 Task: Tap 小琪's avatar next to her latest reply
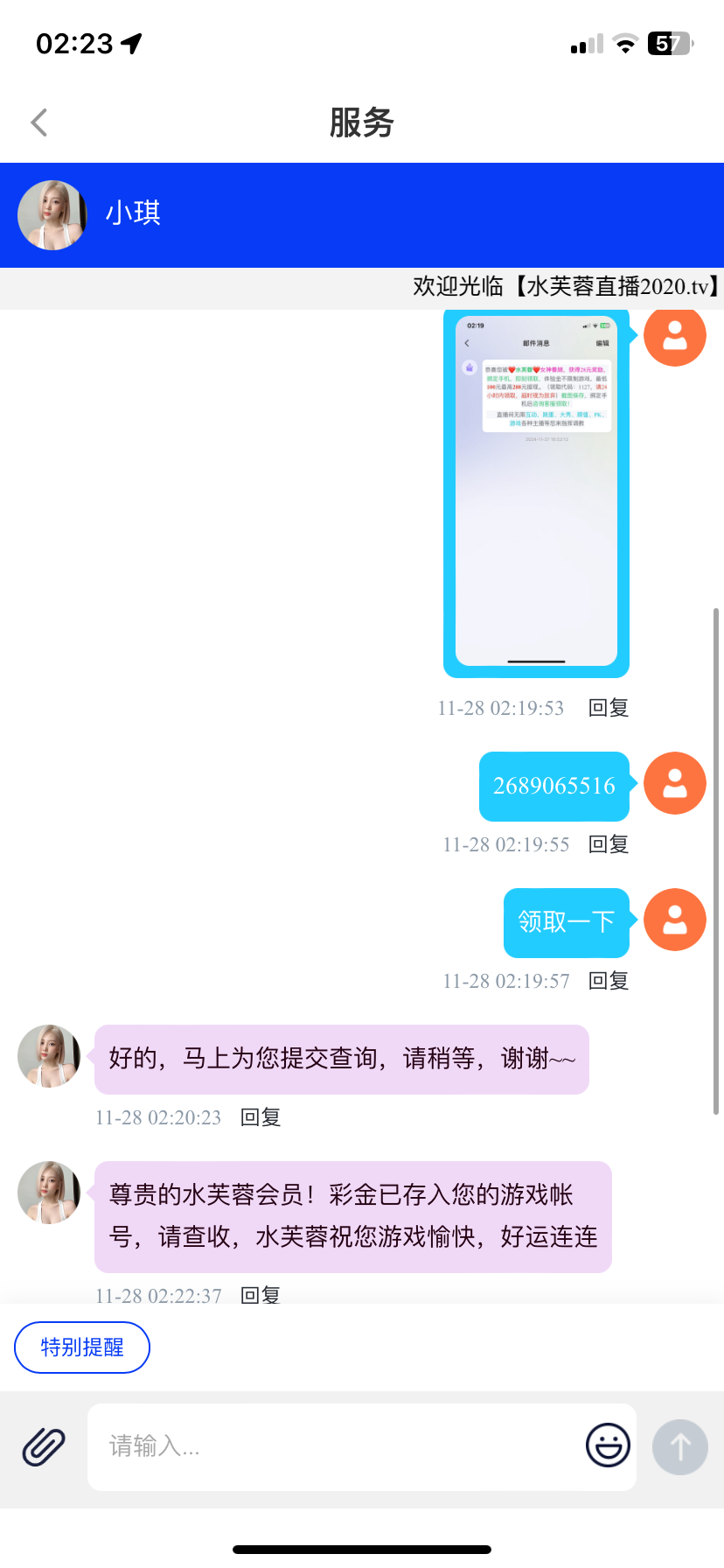(x=48, y=1193)
